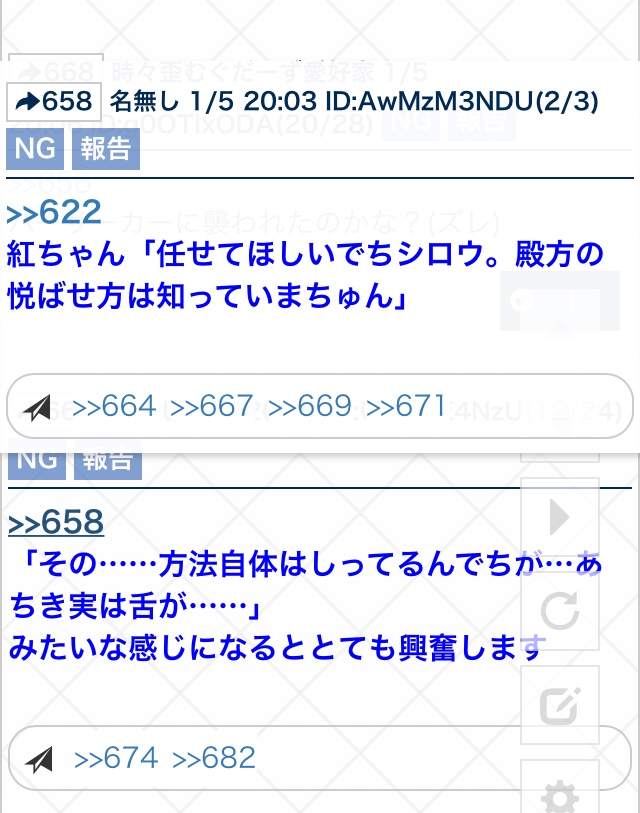
Task: Report post 658 with 報告 button
Action: click(x=105, y=149)
